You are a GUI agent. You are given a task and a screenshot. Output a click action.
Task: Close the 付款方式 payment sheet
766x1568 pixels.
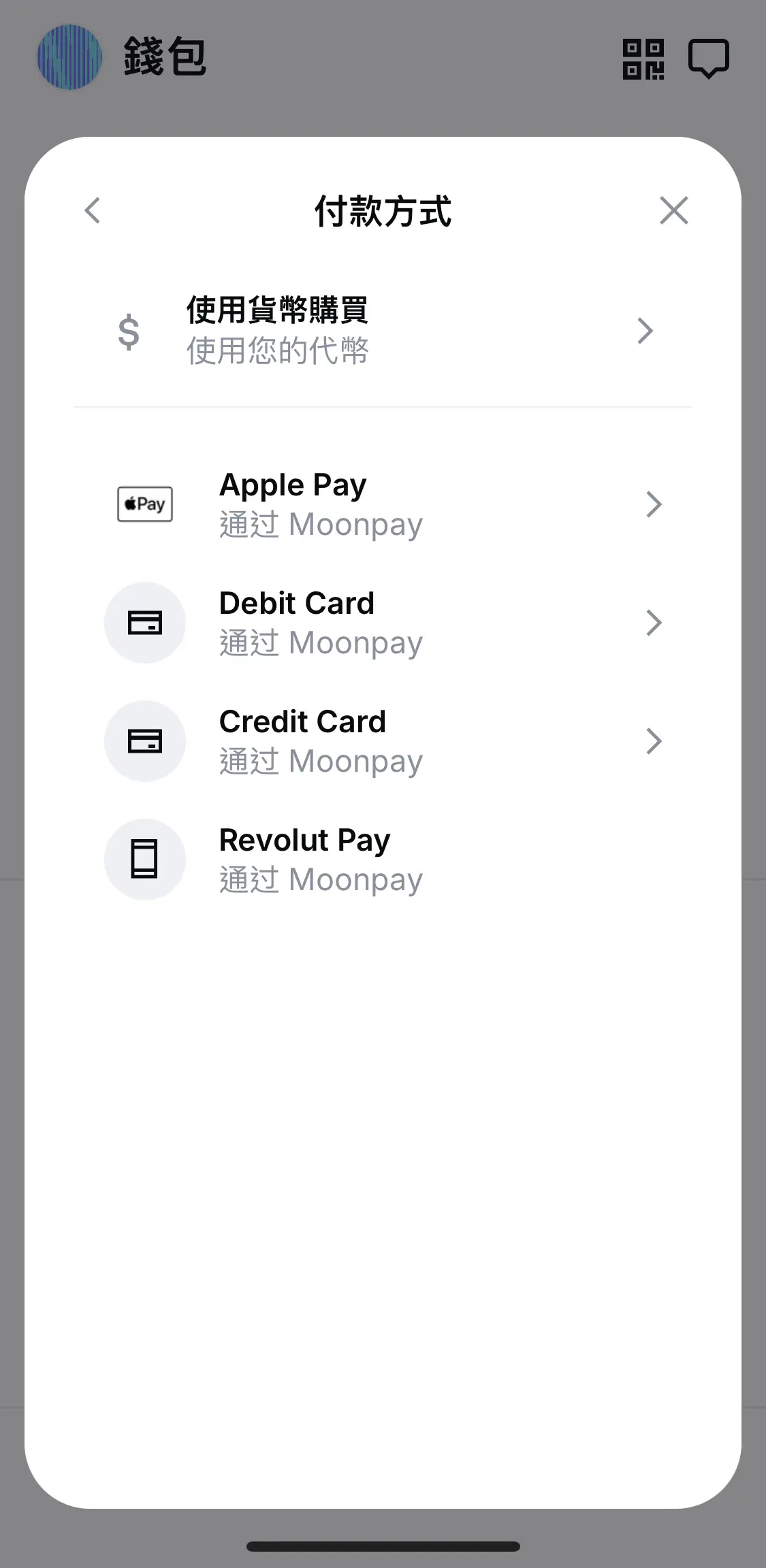pyautogui.click(x=673, y=210)
